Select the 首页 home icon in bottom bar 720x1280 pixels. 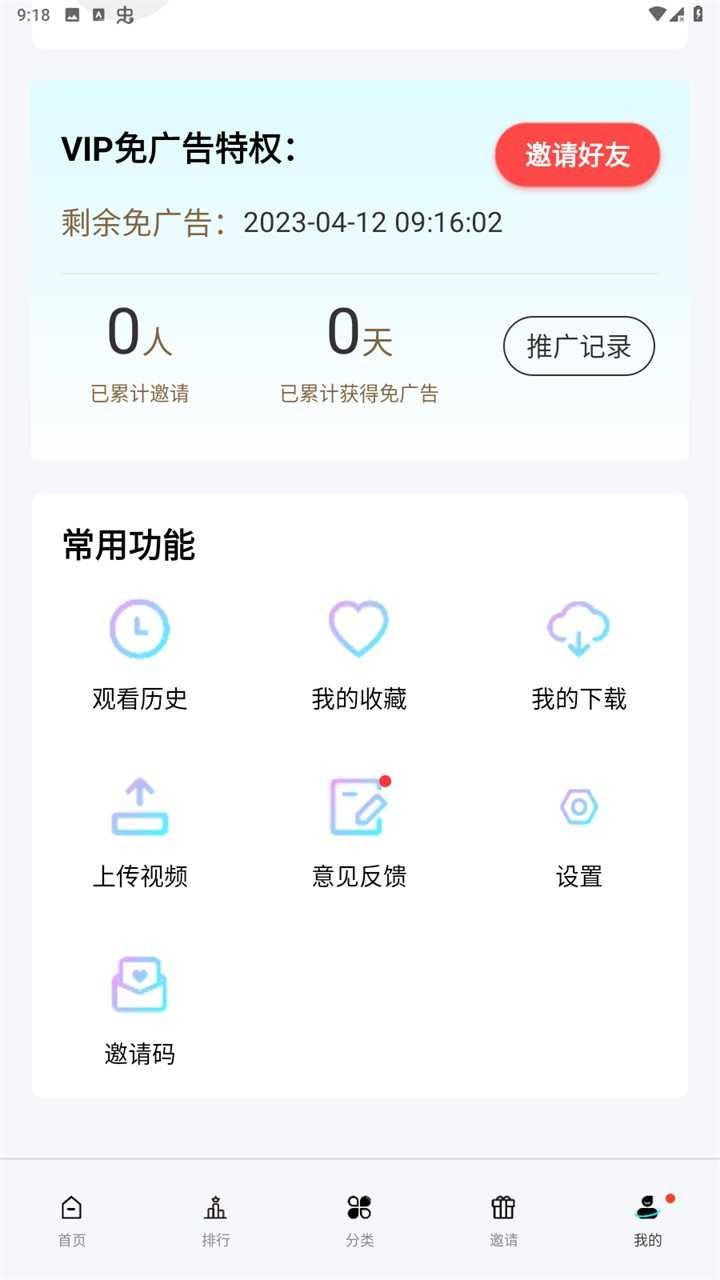[71, 1207]
